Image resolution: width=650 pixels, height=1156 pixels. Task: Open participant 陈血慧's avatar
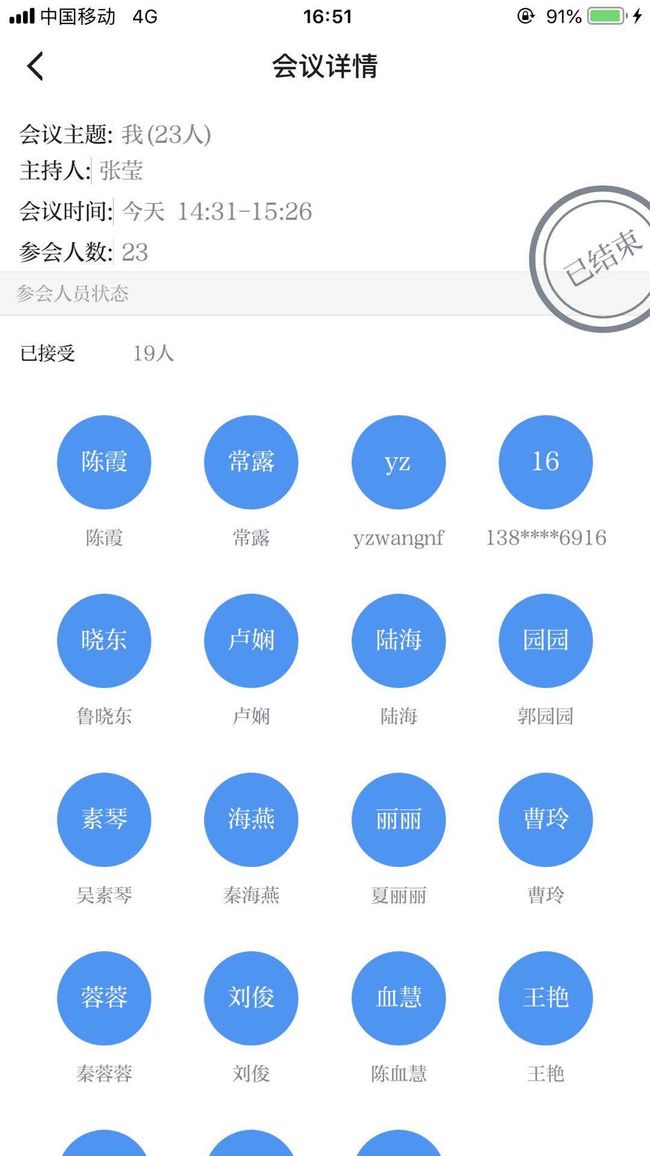[x=399, y=998]
